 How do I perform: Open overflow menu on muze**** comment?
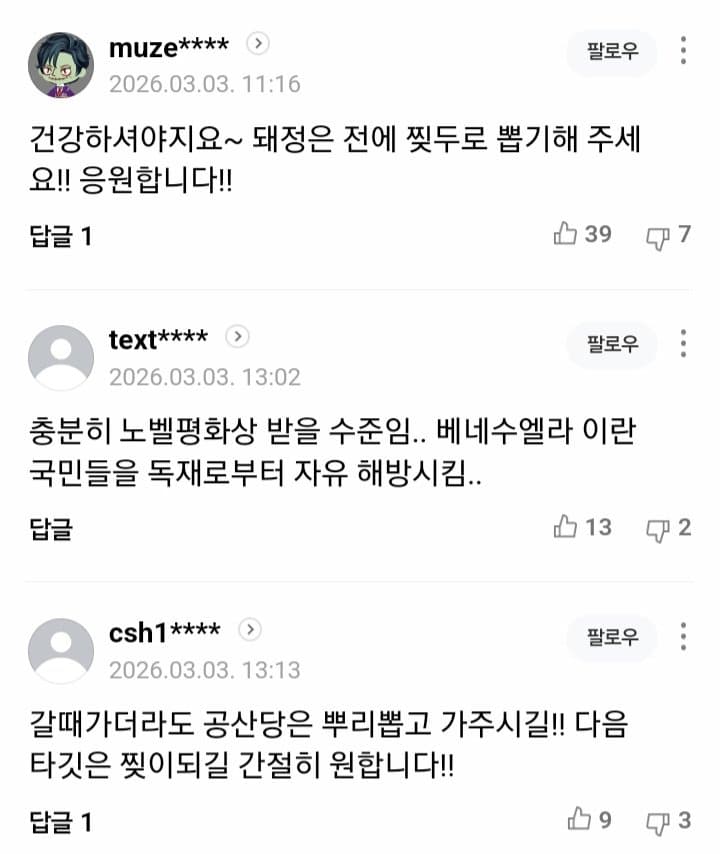[683, 51]
